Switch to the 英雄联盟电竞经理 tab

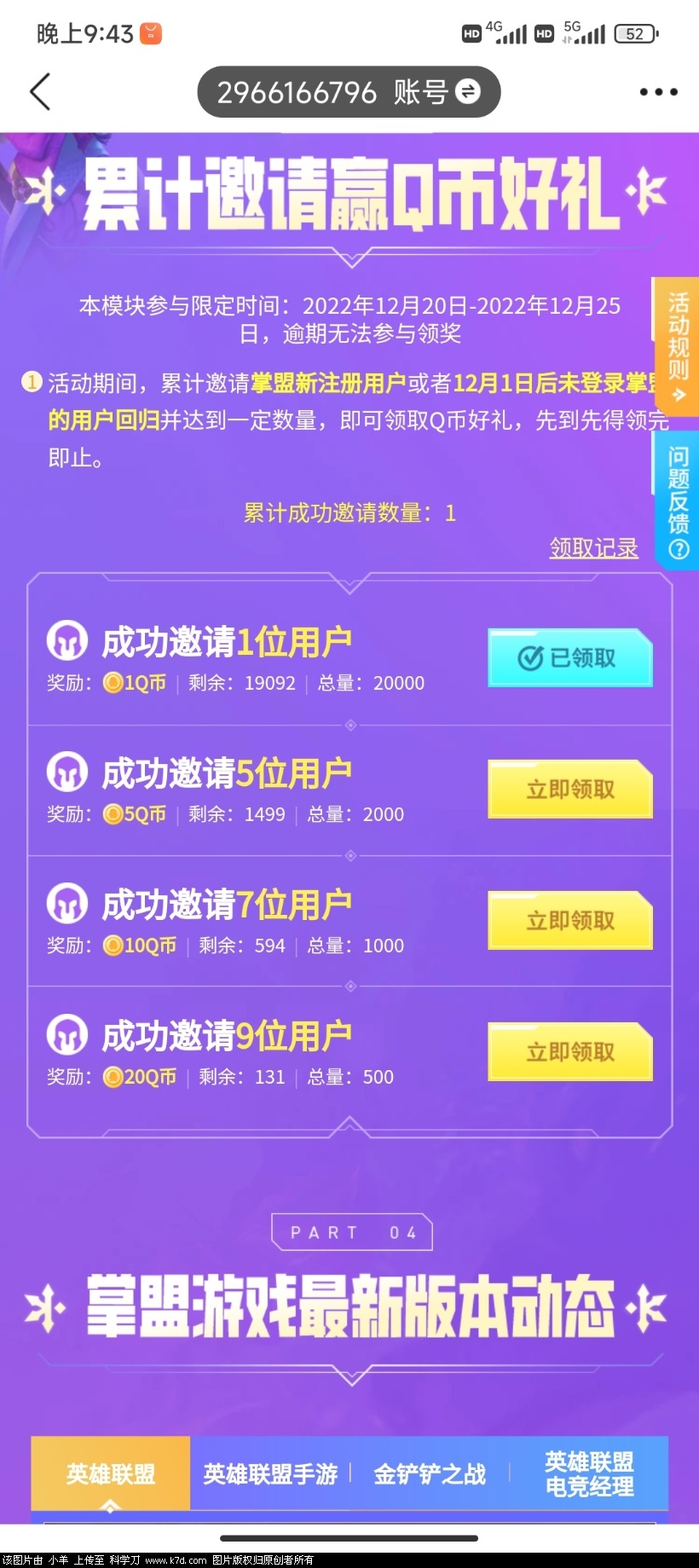pos(589,1473)
